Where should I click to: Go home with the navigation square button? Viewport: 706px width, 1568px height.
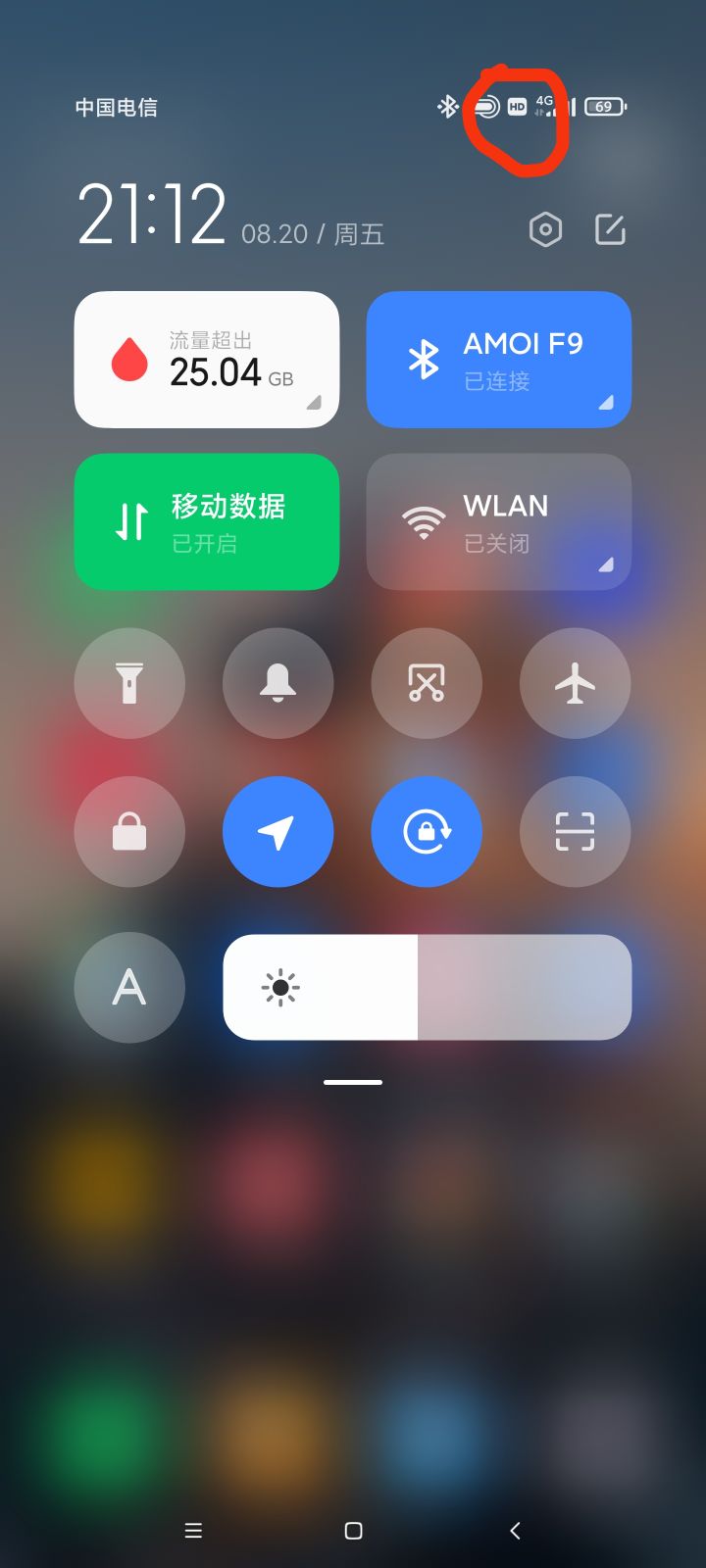354,1531
